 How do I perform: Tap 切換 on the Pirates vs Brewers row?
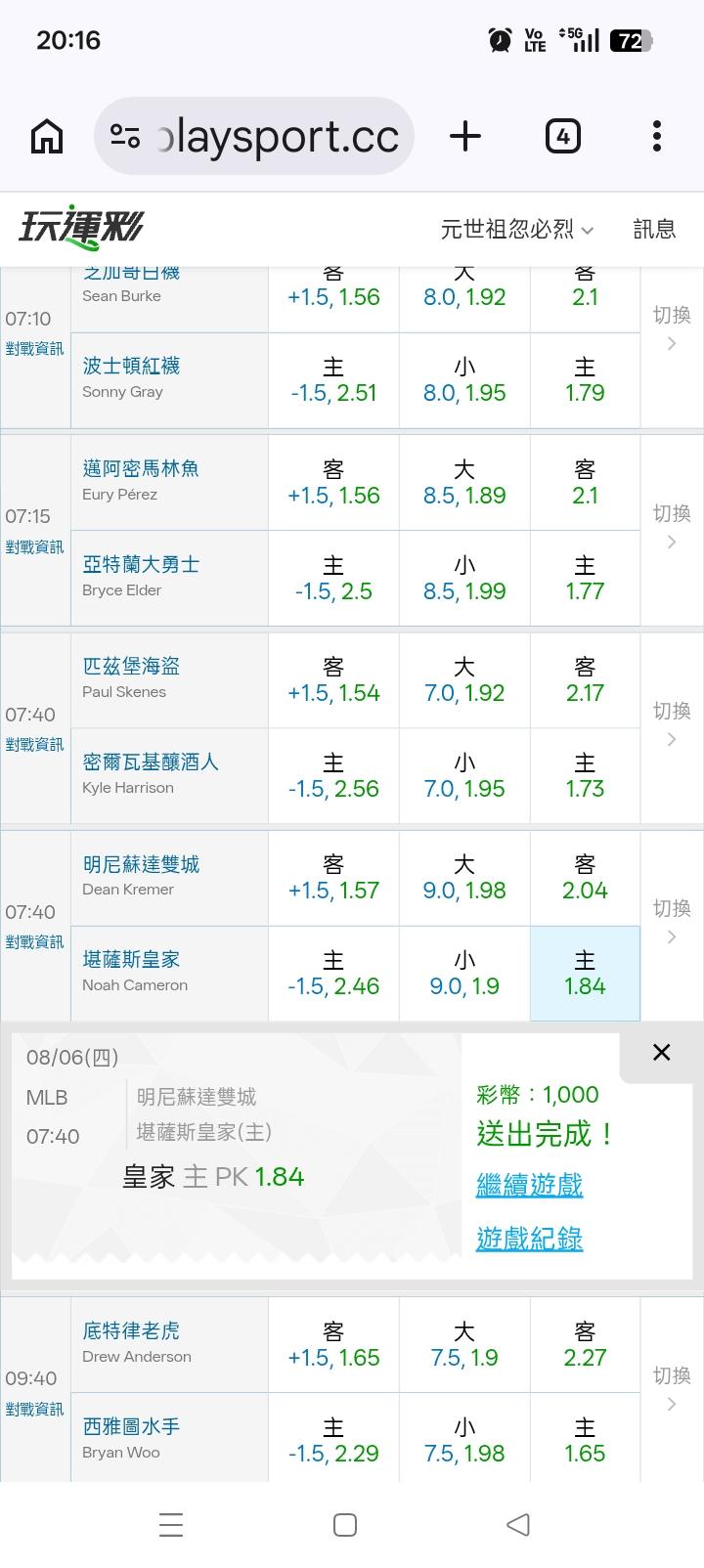(x=672, y=723)
